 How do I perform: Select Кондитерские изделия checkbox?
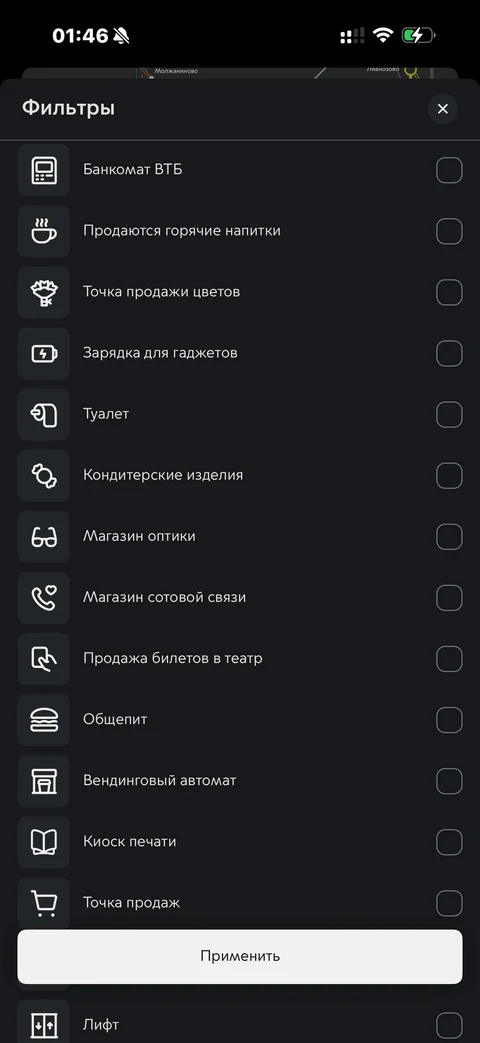click(449, 476)
